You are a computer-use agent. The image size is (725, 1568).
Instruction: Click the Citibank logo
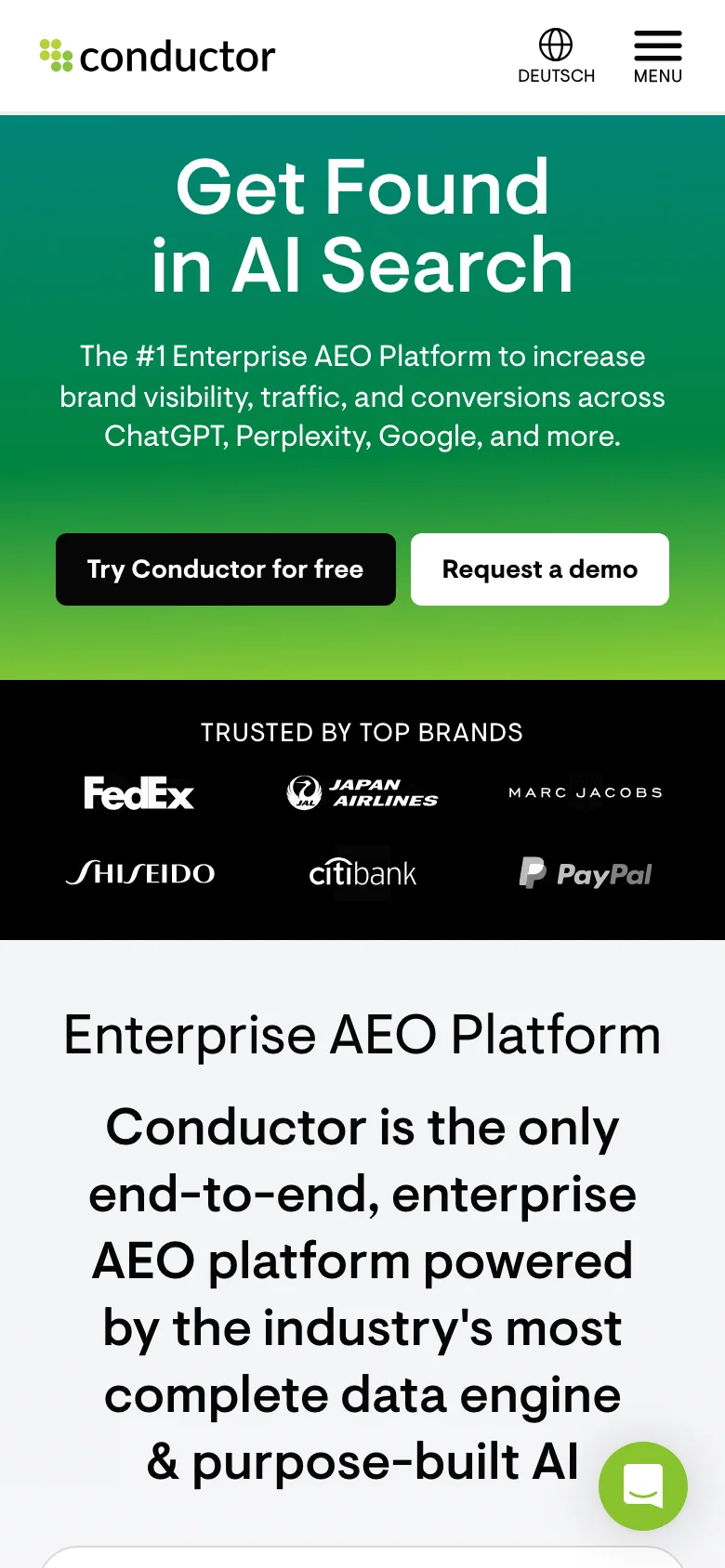pyautogui.click(x=362, y=873)
